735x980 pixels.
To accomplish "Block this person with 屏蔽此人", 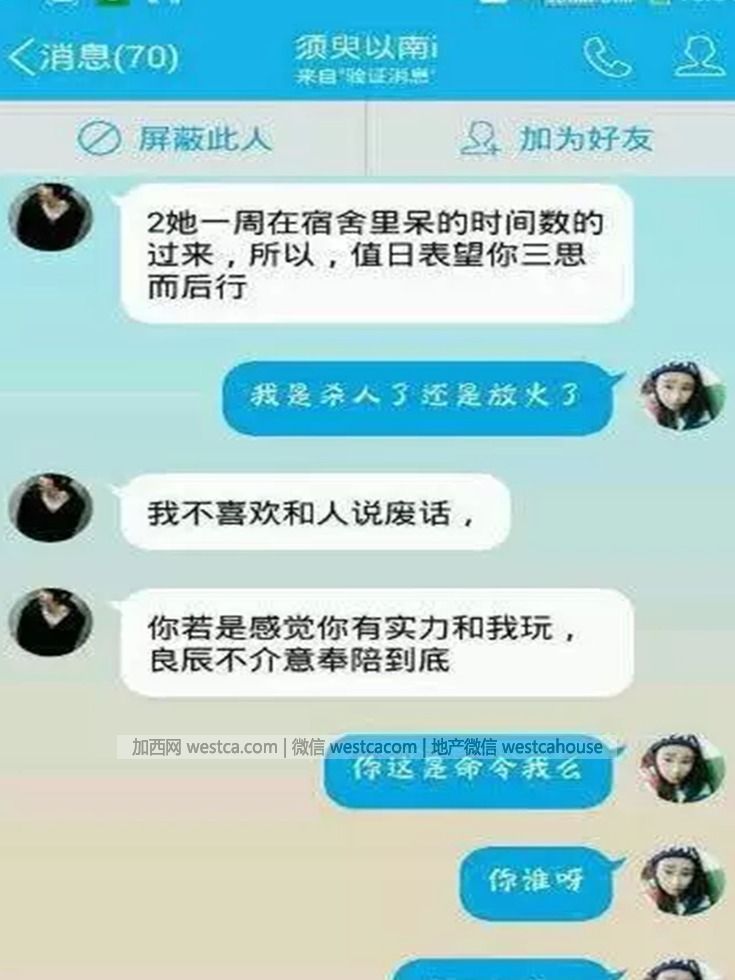I will (176, 139).
